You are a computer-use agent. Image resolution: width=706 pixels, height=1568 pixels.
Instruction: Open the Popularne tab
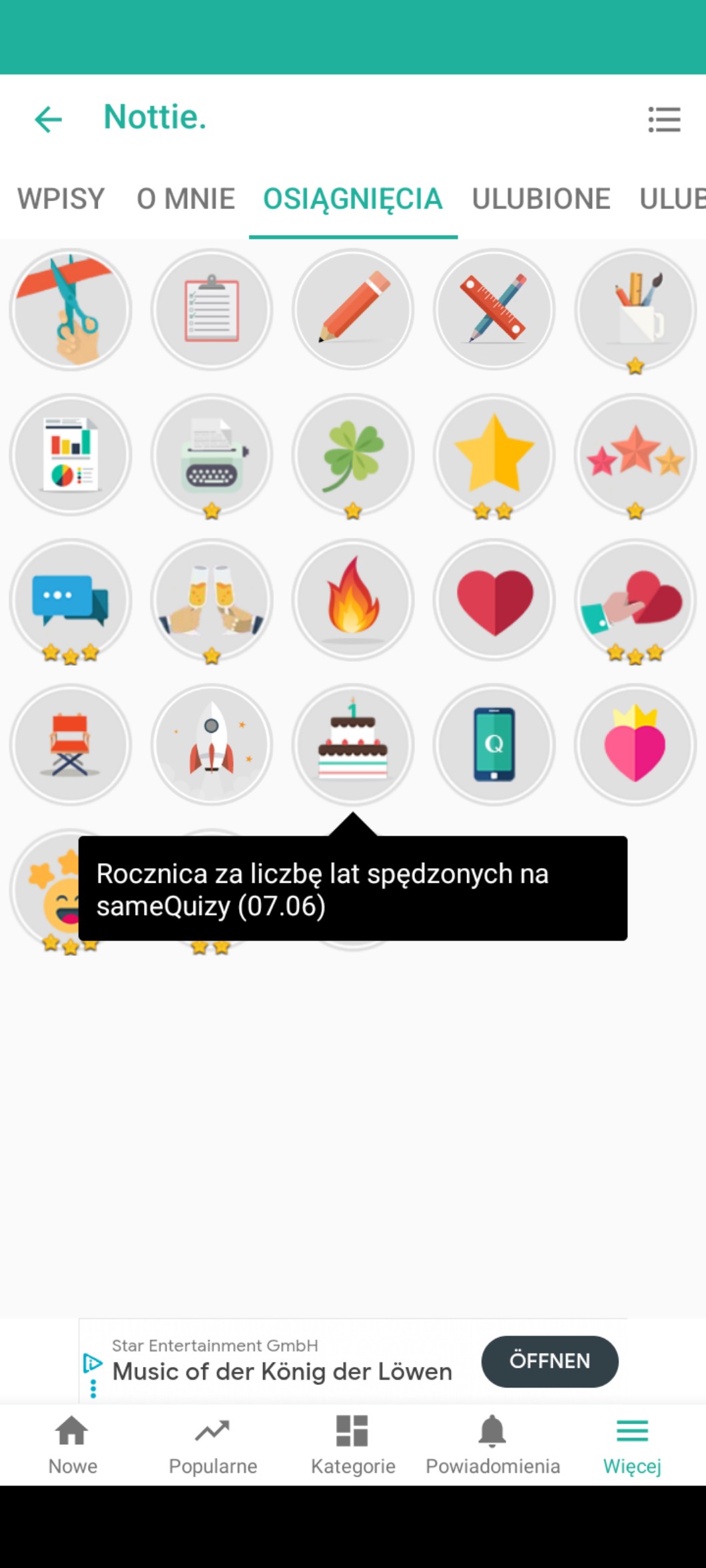(x=212, y=1444)
